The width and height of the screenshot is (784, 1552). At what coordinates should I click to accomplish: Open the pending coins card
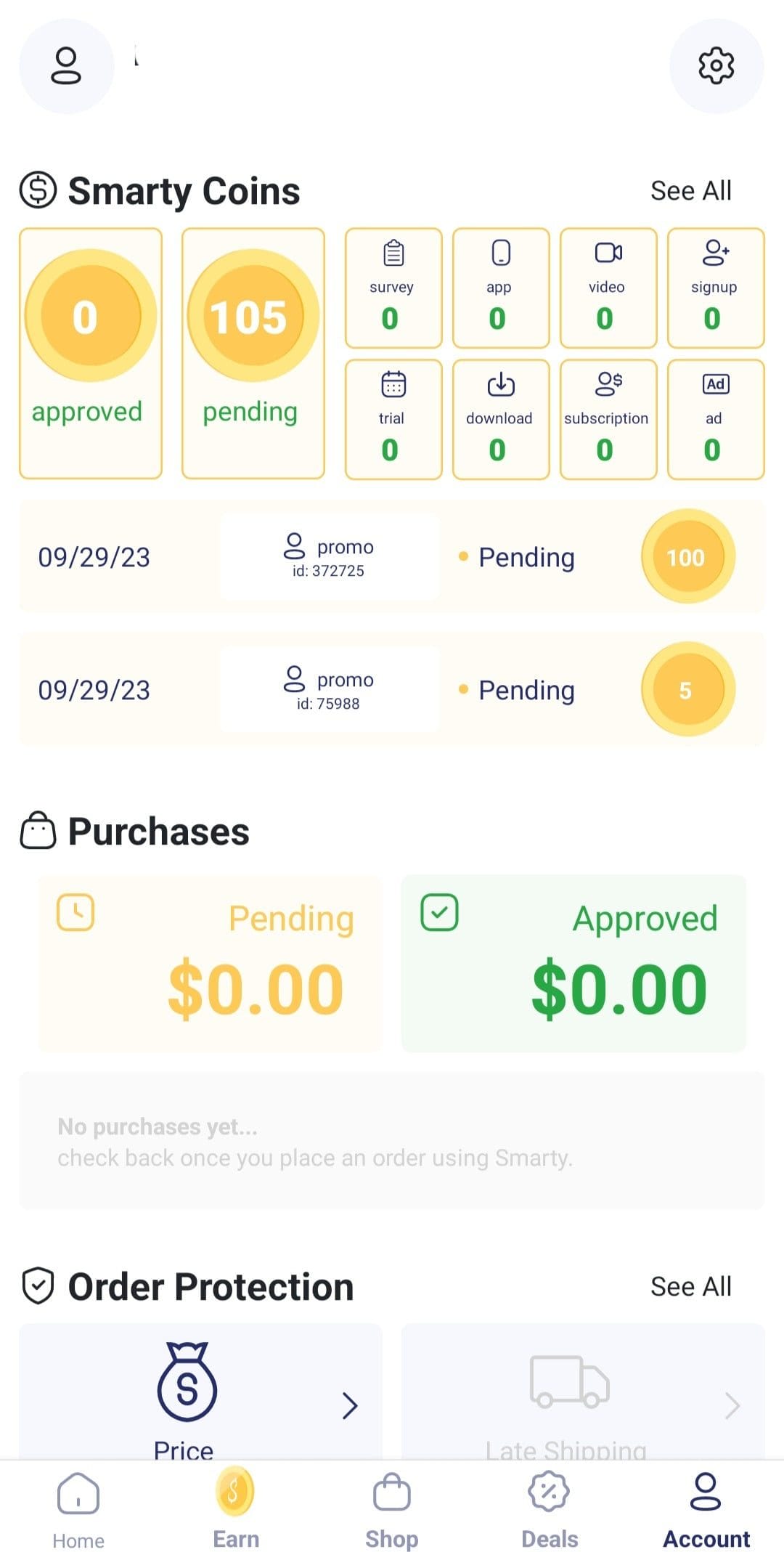point(253,354)
